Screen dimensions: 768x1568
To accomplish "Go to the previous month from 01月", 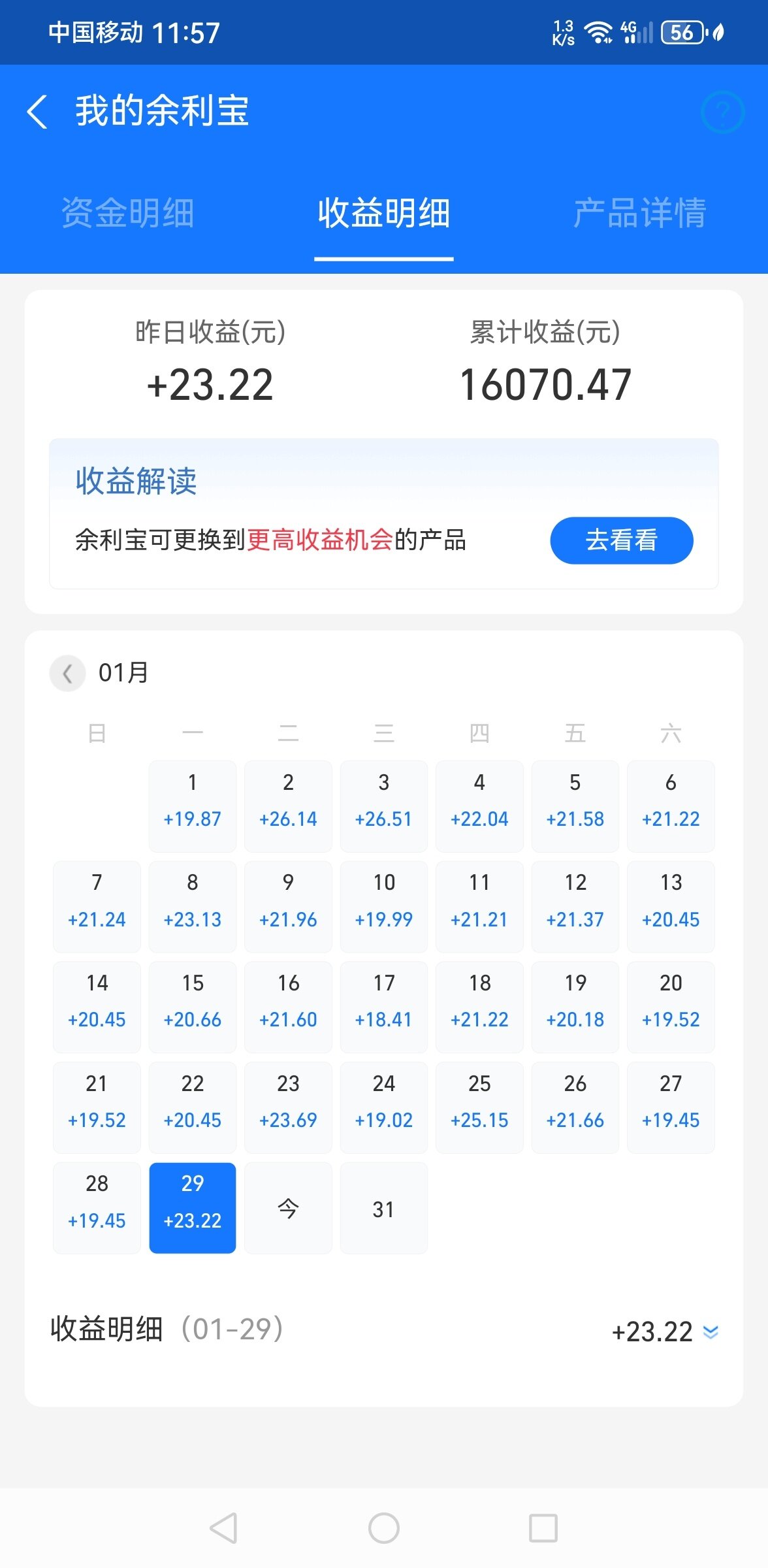I will [x=67, y=673].
